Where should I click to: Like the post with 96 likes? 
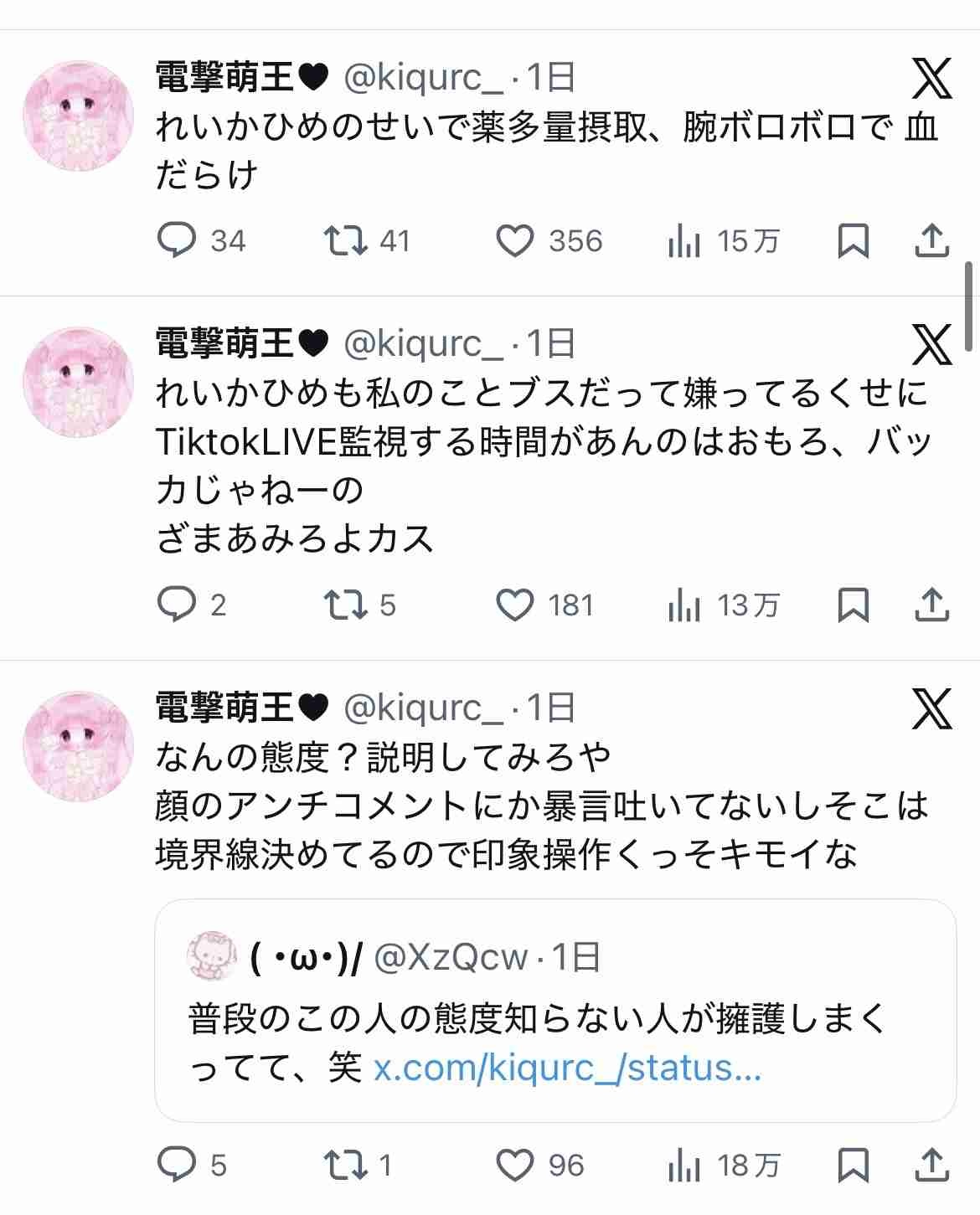tap(516, 1165)
